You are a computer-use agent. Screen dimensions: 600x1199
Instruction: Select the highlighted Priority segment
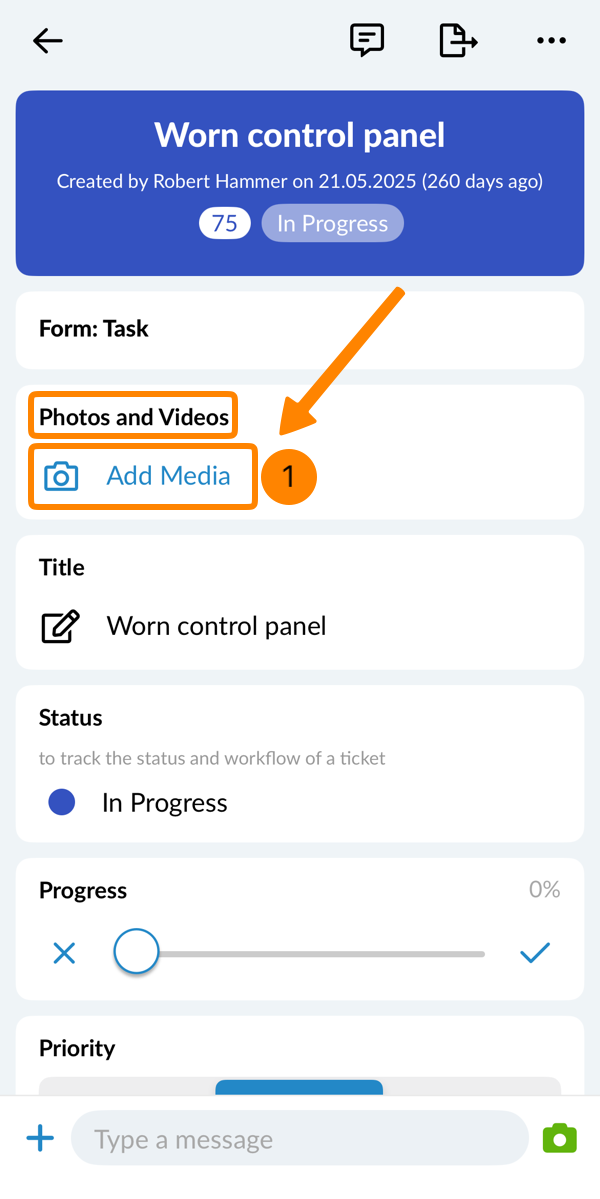(299, 1087)
